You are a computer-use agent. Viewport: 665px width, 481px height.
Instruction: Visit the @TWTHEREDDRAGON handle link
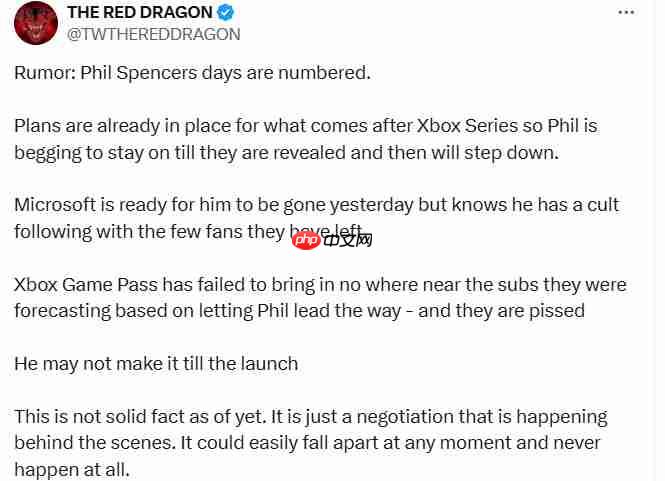point(153,34)
